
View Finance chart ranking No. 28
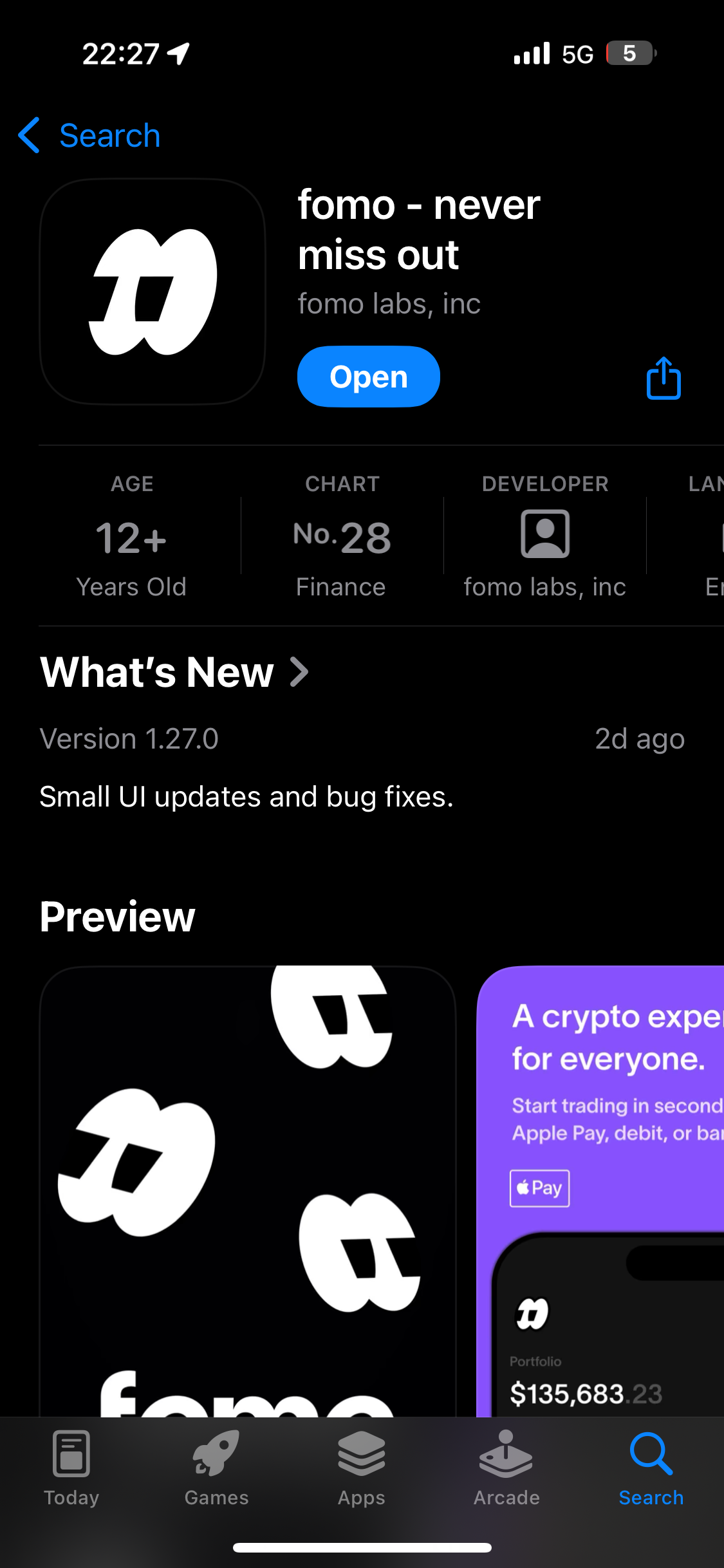(342, 537)
